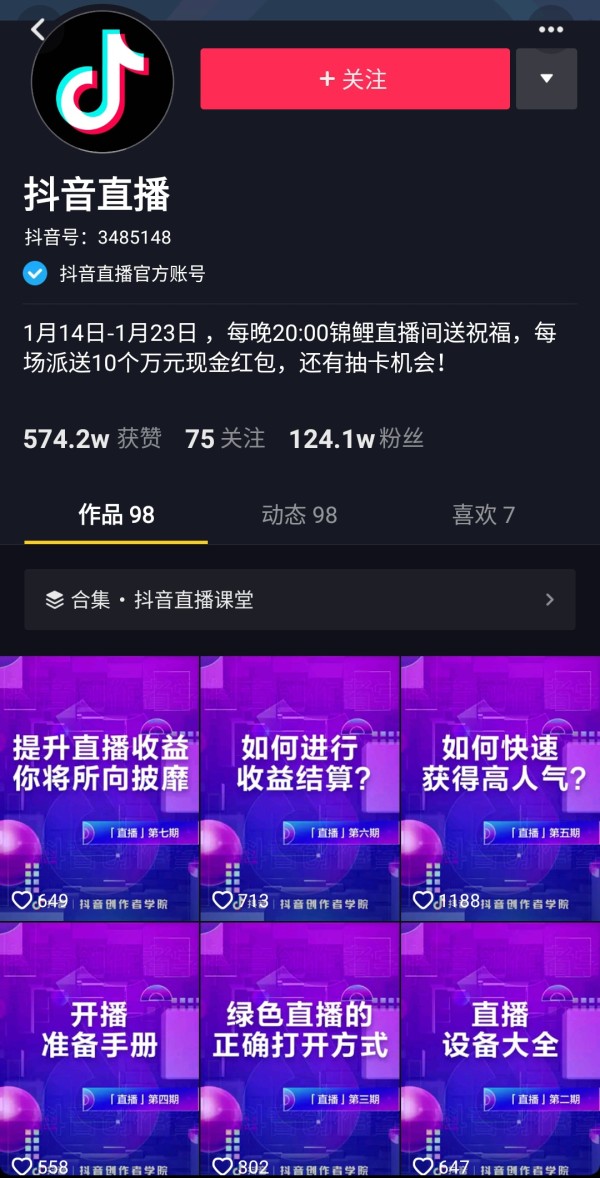The height and width of the screenshot is (1178, 600).
Task: Open the 合集 抖音直播课堂 collection
Action: pyautogui.click(x=300, y=600)
